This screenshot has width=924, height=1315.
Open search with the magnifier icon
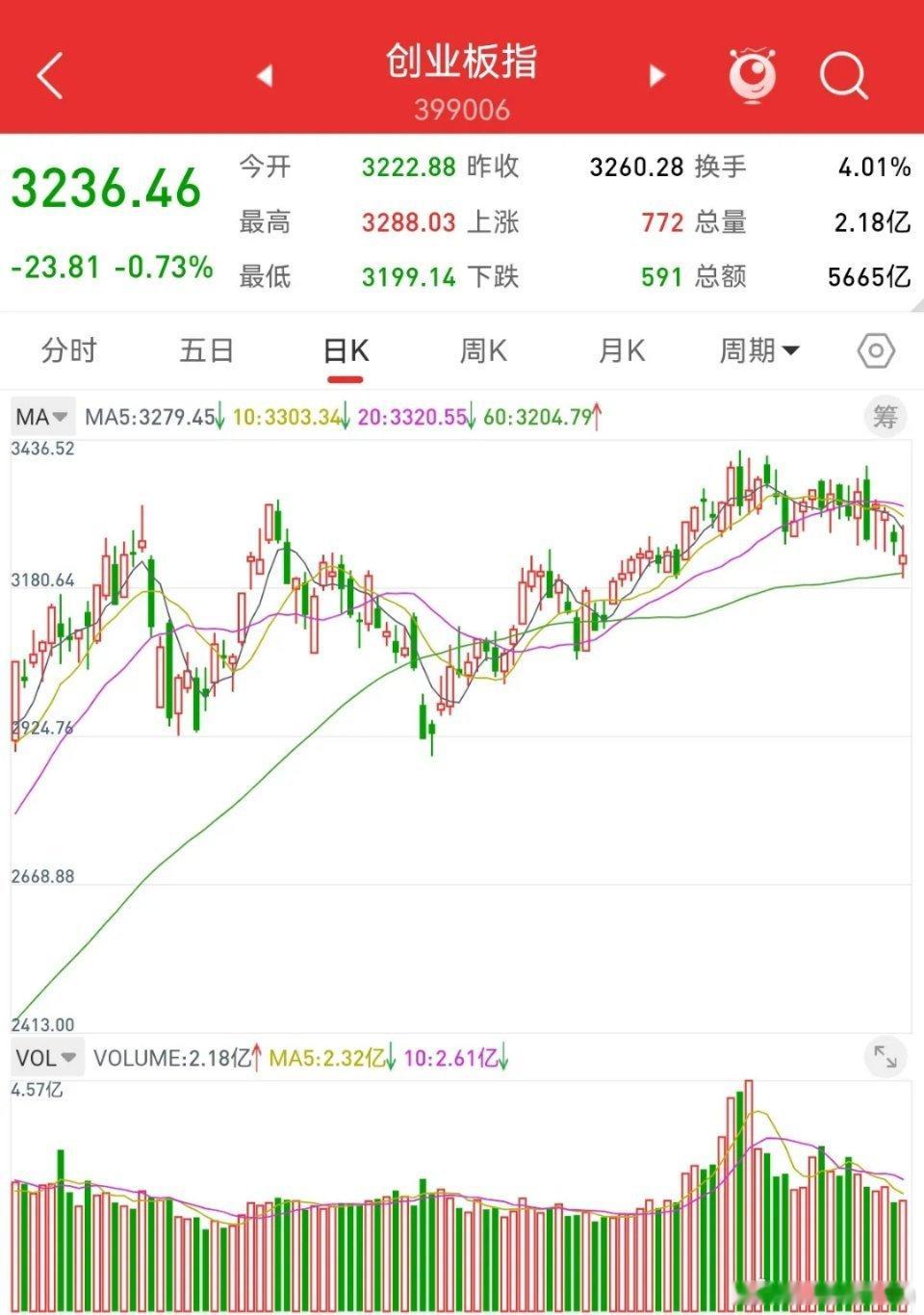[x=841, y=74]
